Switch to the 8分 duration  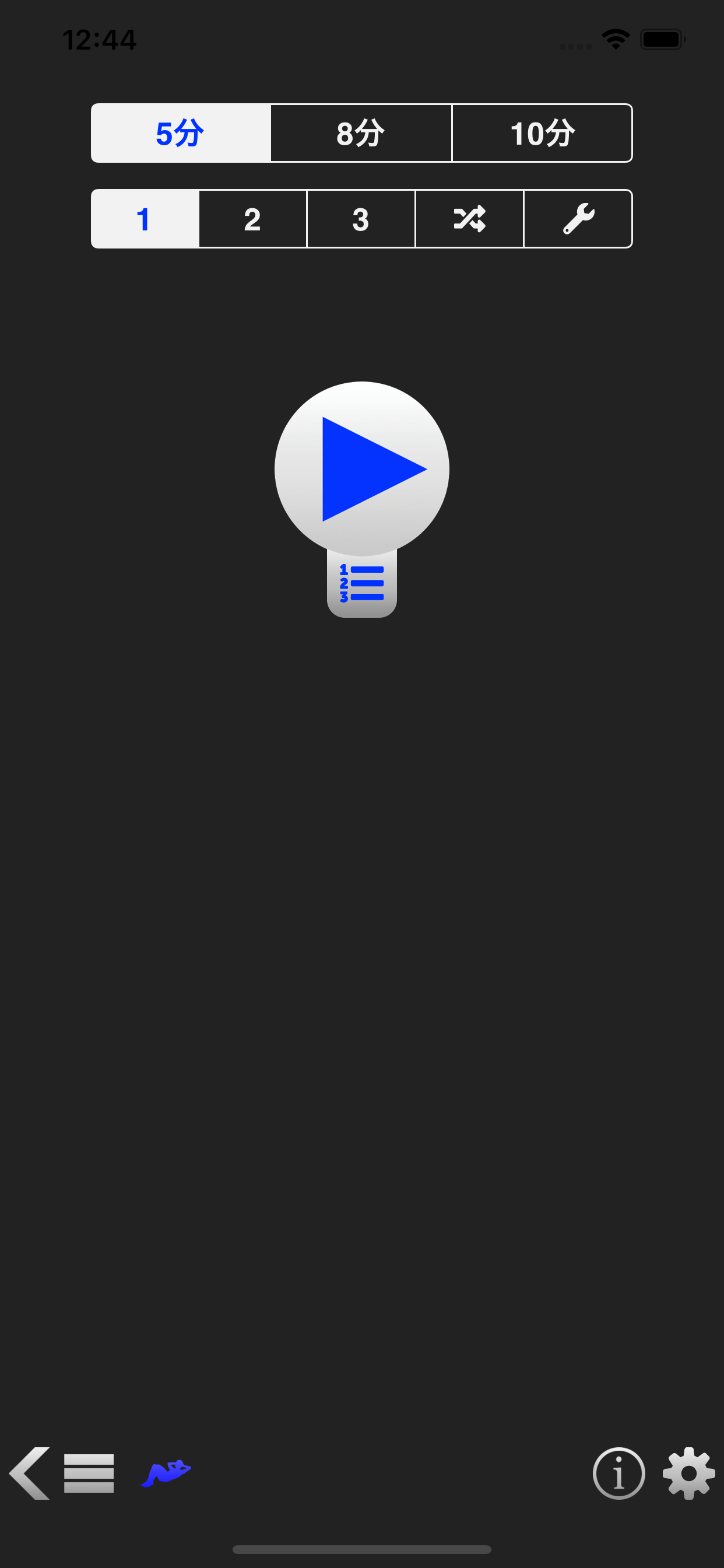tap(361, 134)
